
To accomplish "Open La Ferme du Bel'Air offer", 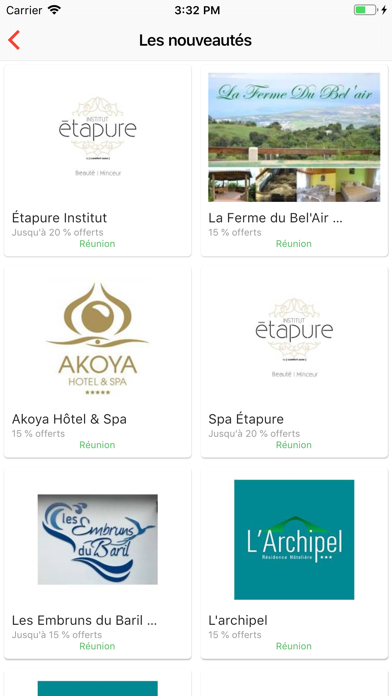I will (294, 161).
